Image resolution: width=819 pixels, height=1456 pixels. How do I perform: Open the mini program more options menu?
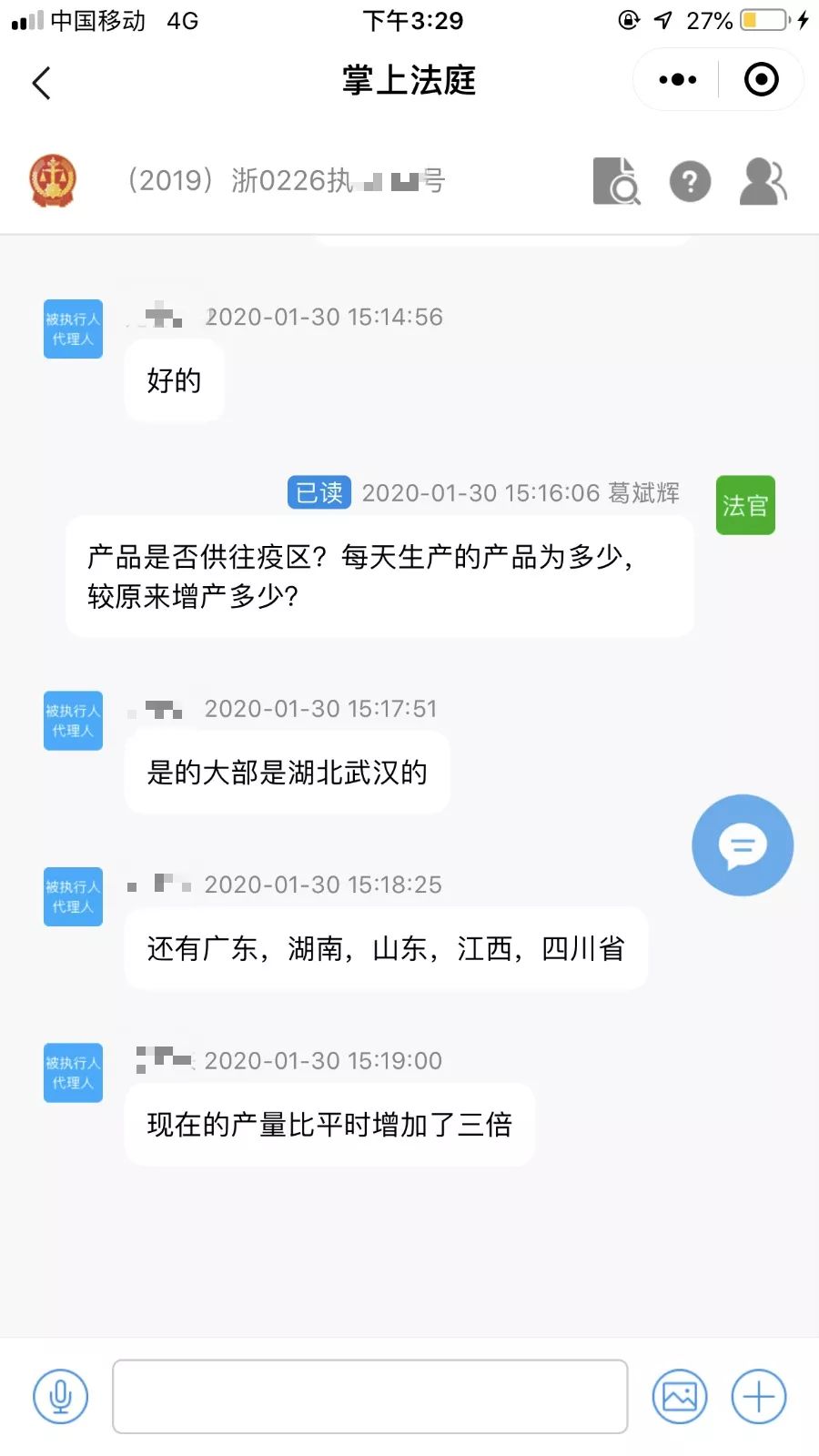pyautogui.click(x=677, y=80)
